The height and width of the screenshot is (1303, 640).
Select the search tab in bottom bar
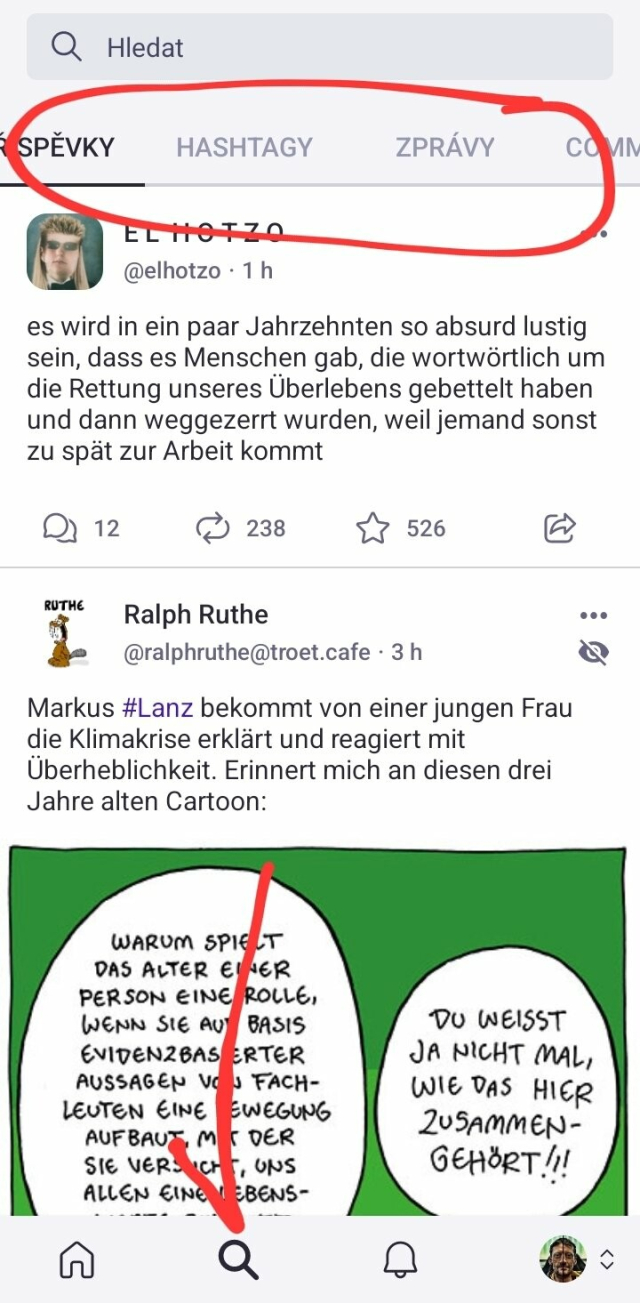point(238,1260)
